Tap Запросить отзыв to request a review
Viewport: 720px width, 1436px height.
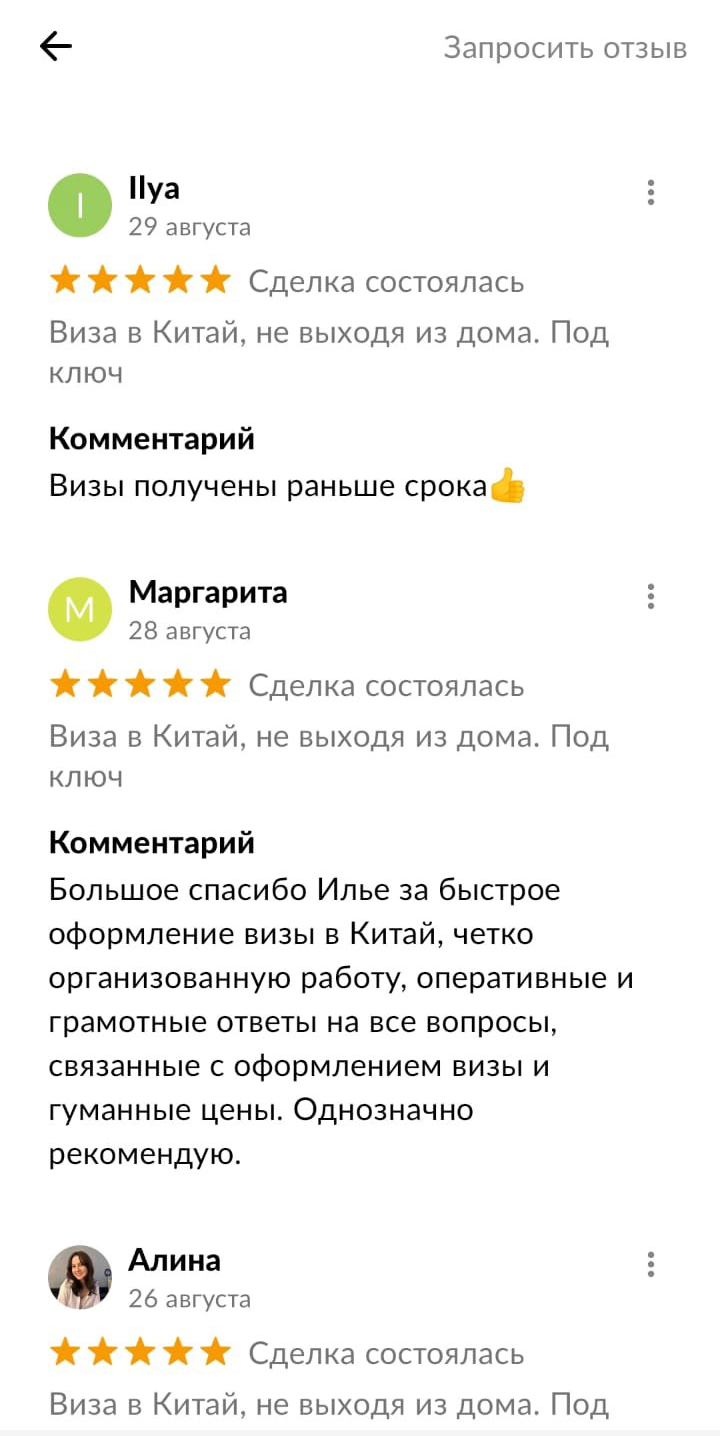(x=565, y=48)
